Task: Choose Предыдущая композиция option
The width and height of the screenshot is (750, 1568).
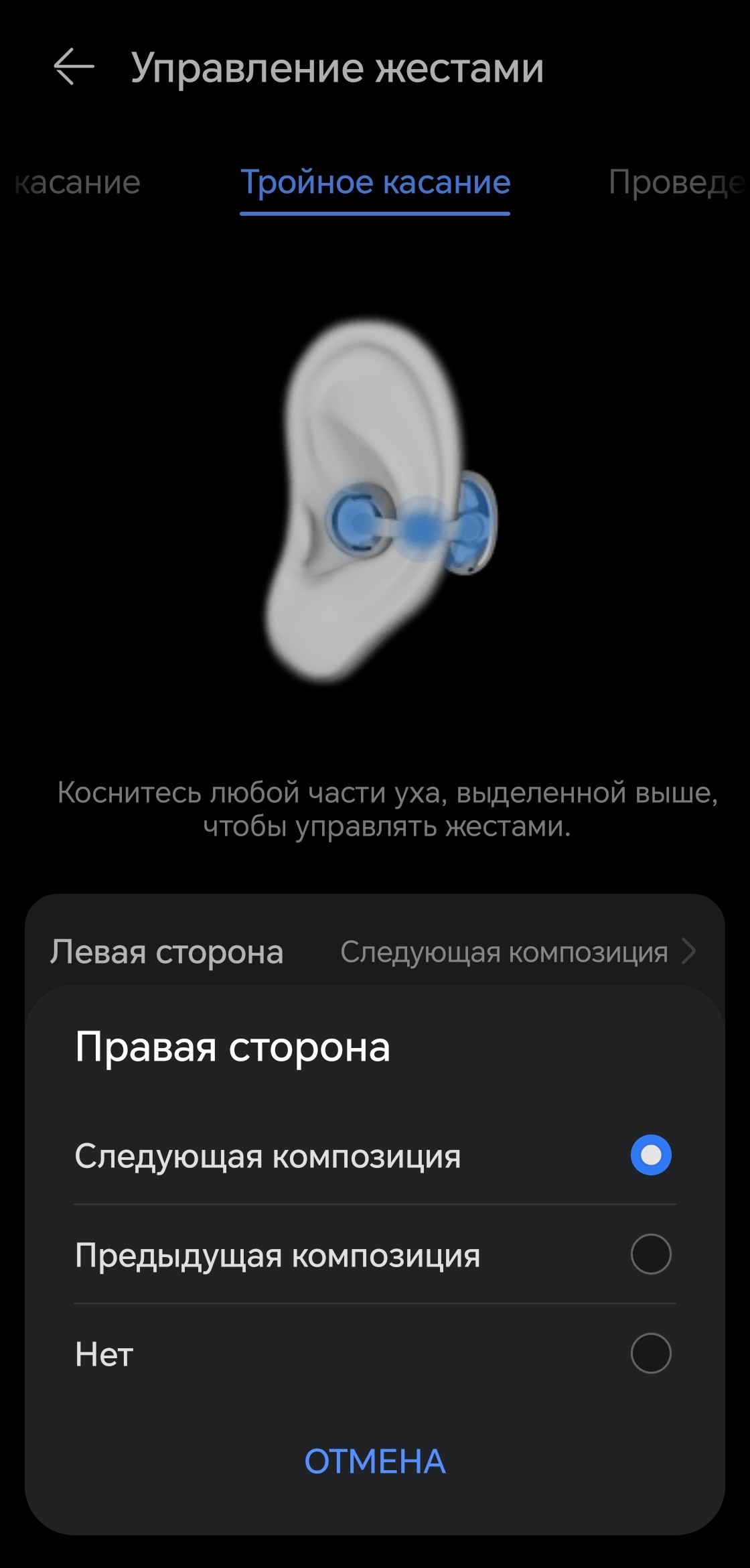Action: pyautogui.click(x=650, y=1254)
